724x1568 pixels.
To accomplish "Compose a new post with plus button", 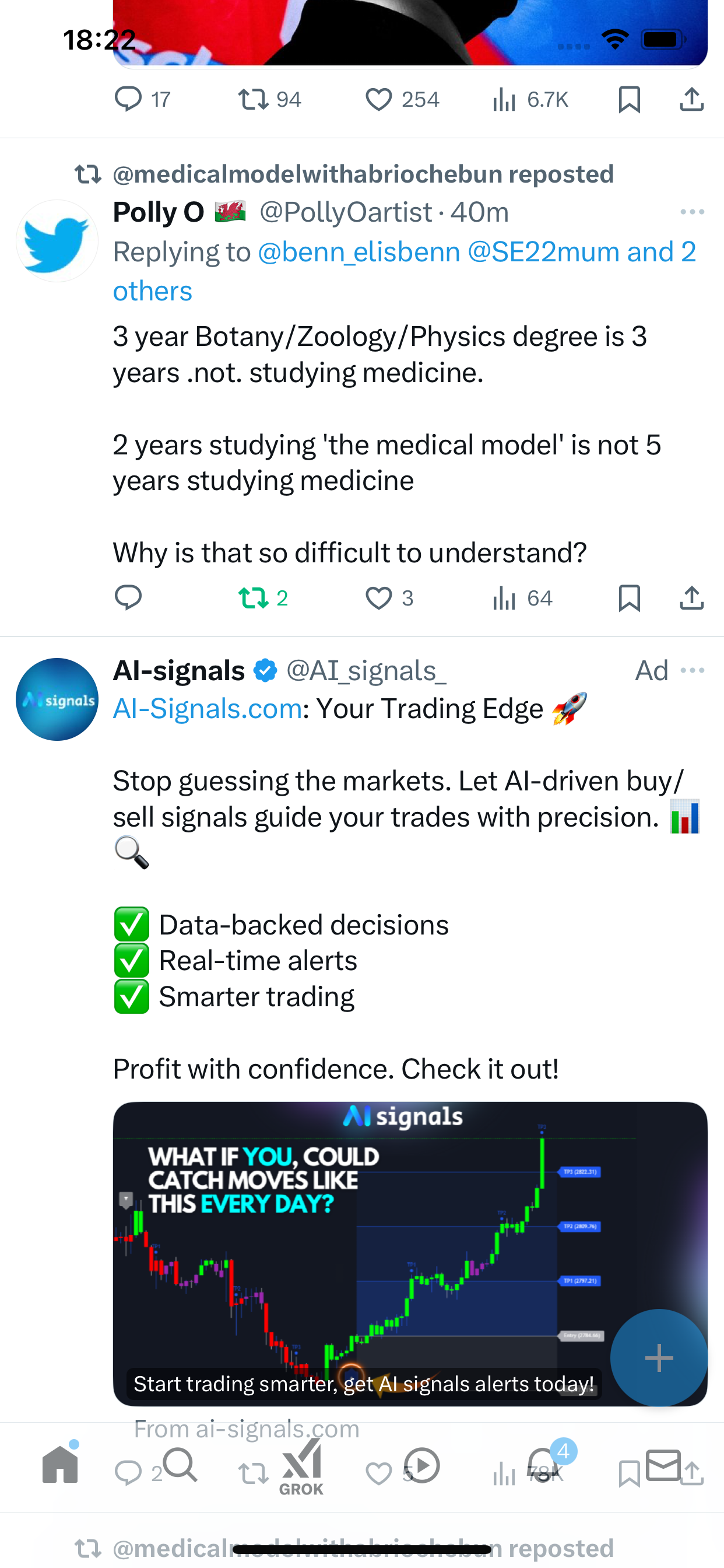I will point(659,1357).
